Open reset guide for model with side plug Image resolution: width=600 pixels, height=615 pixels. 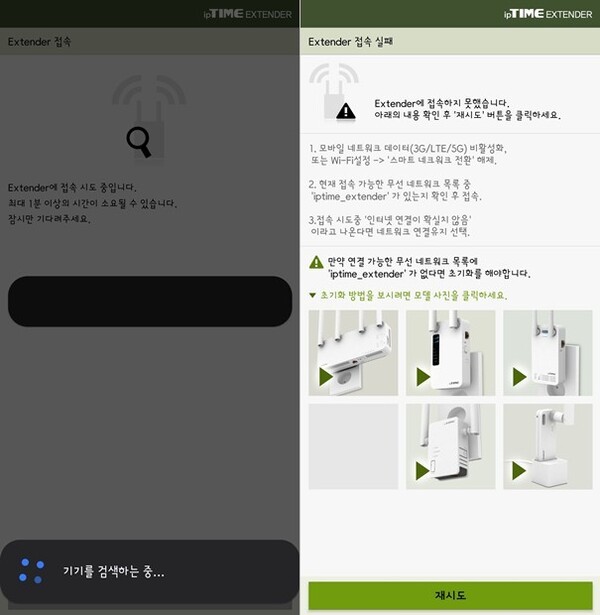click(x=547, y=352)
